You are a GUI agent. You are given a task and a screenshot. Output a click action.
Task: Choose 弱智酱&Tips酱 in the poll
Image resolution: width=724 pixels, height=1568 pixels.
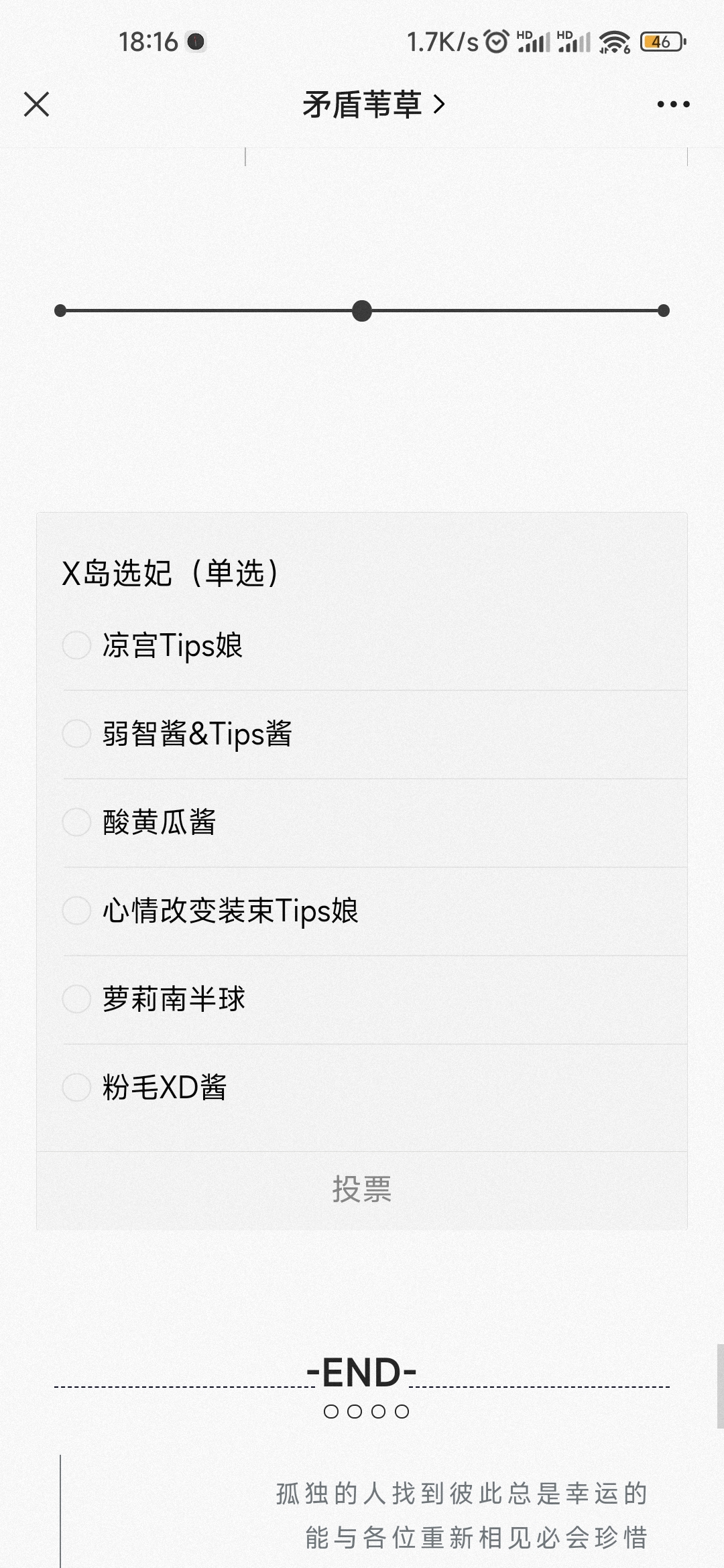[x=76, y=734]
